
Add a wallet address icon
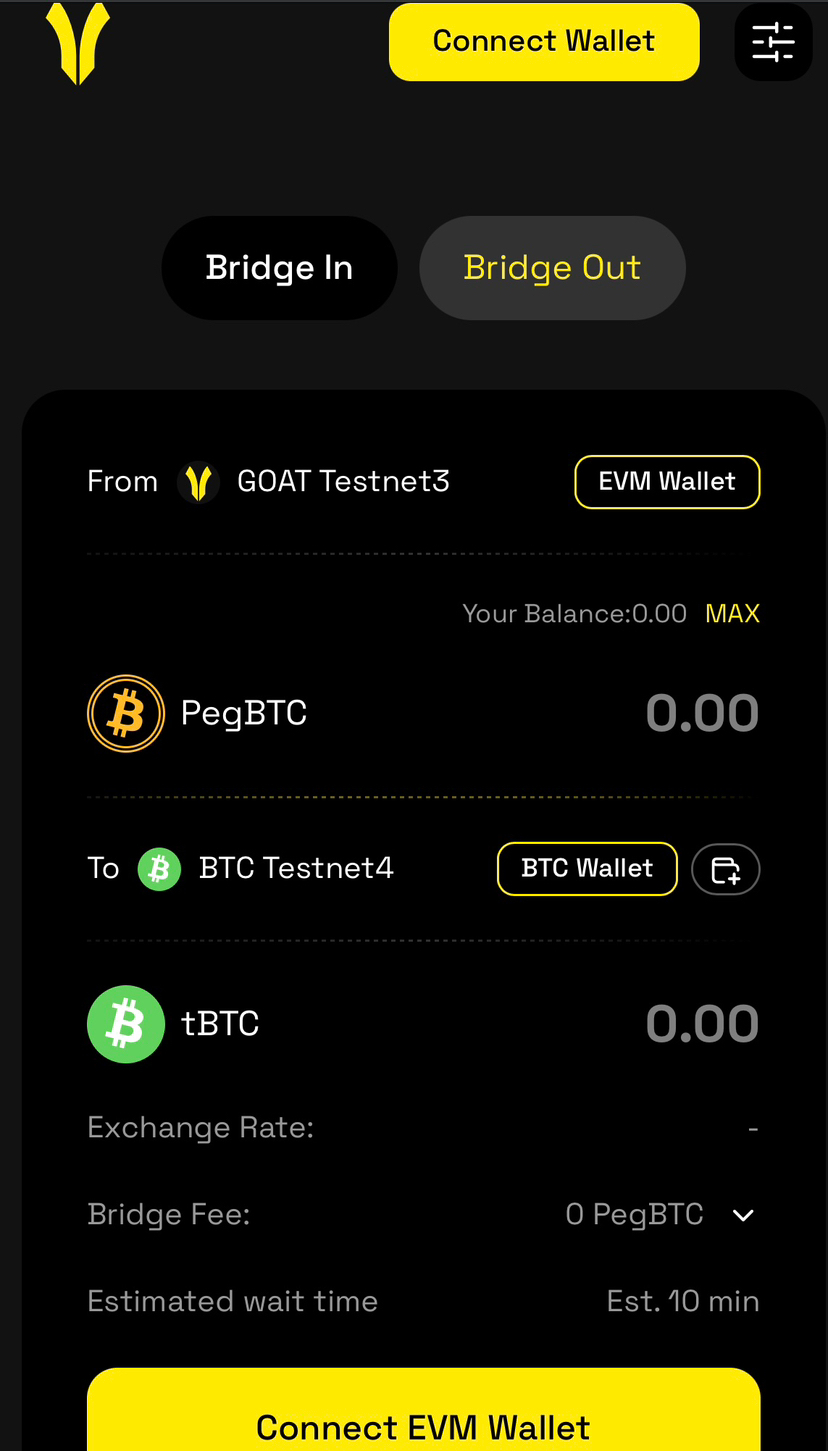pyautogui.click(x=726, y=869)
